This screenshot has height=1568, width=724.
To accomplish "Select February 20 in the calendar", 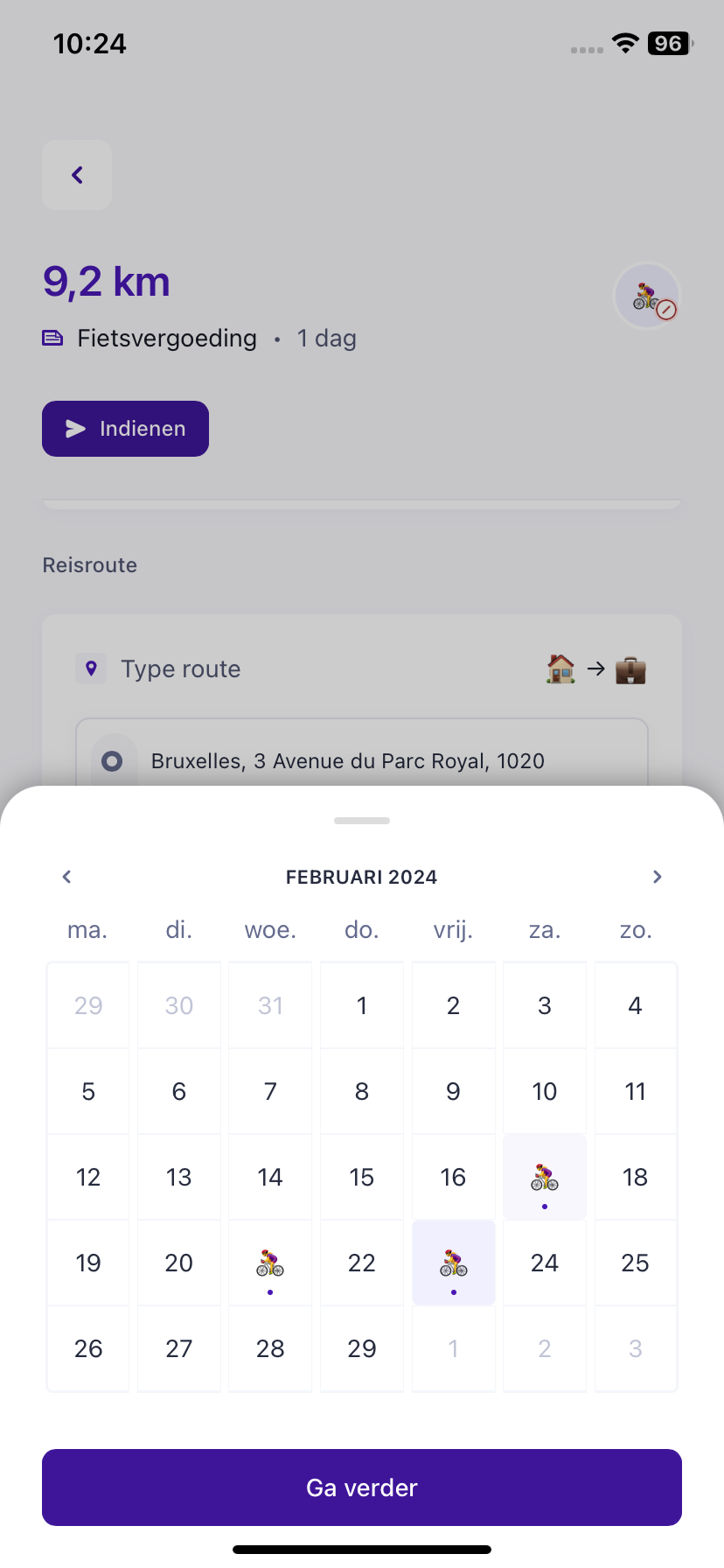I will pos(179,1263).
